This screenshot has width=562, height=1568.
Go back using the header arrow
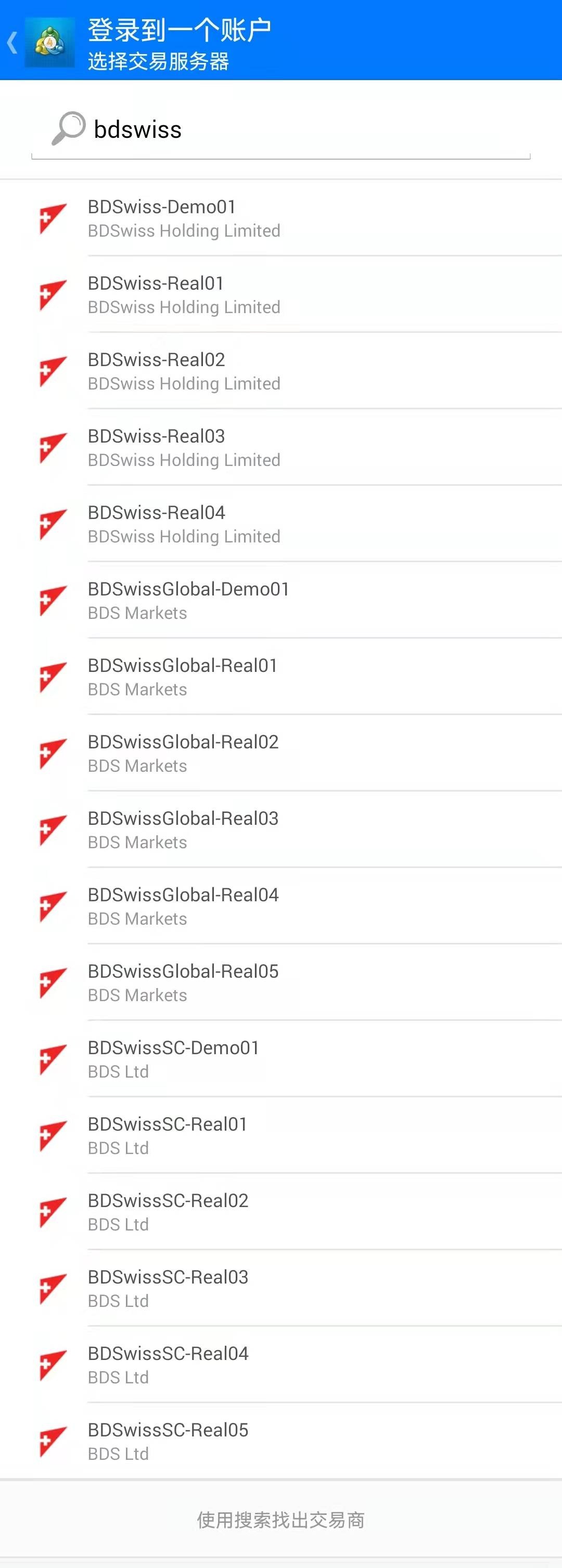tap(12, 43)
